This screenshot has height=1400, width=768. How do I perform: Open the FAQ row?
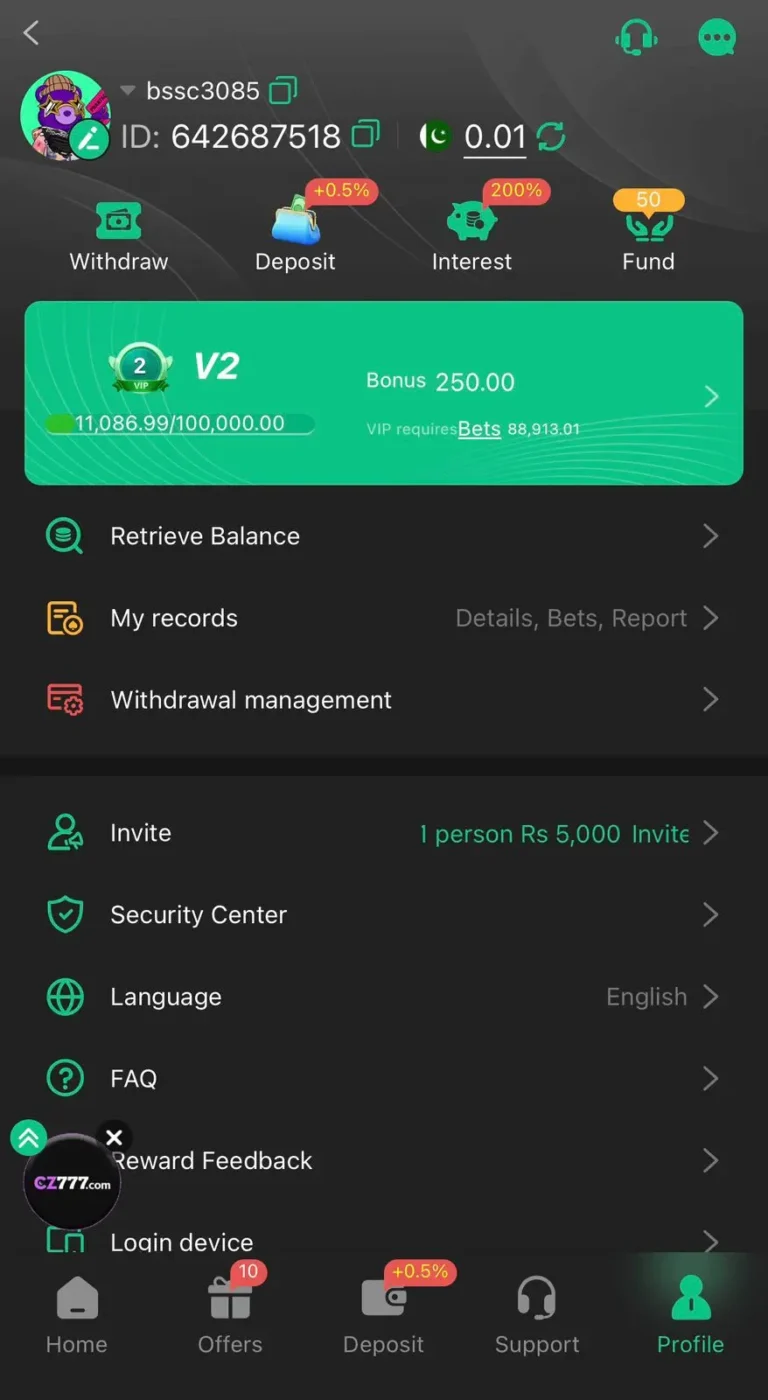[384, 1079]
